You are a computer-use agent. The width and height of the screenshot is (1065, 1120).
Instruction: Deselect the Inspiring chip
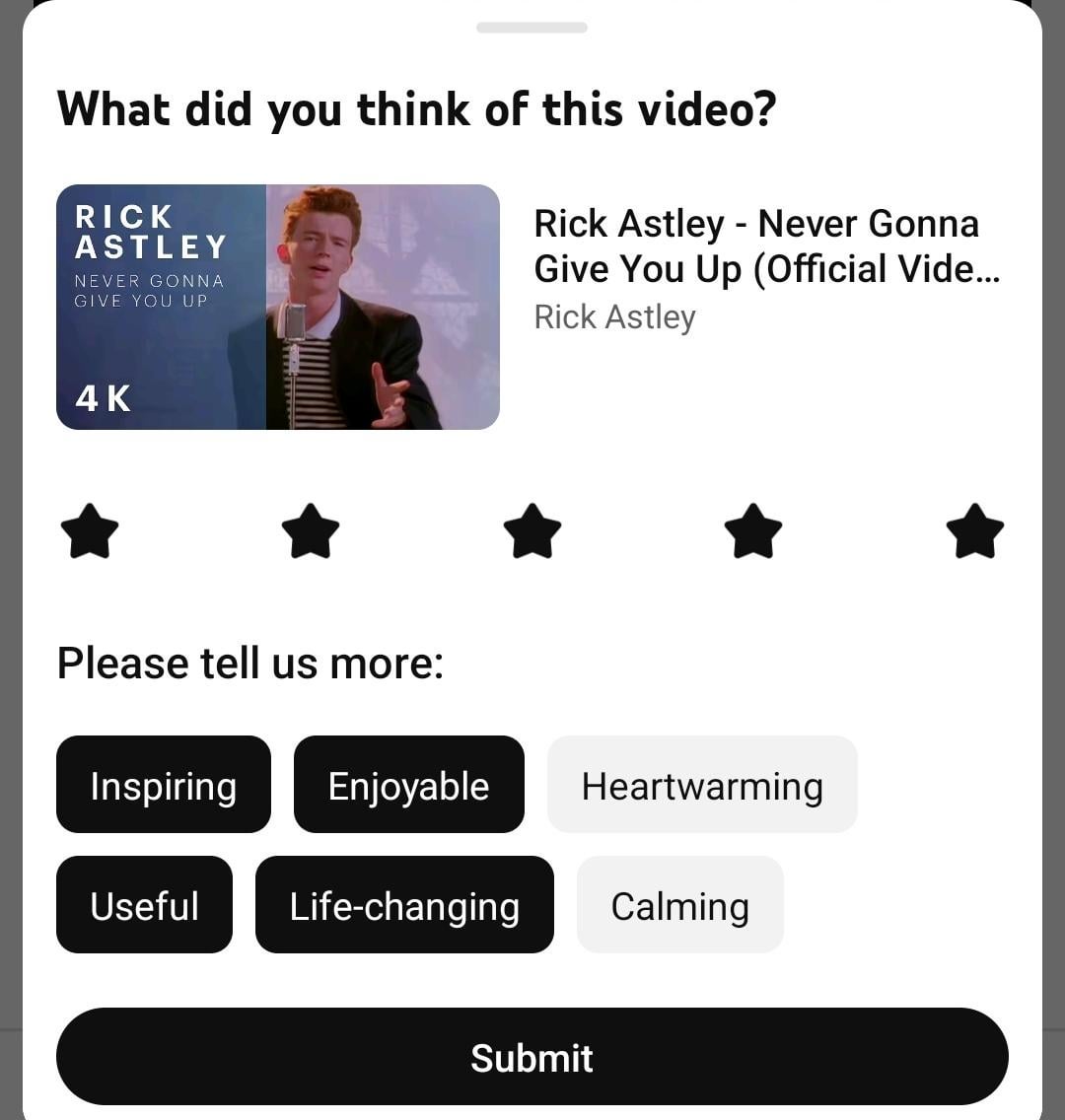pos(163,785)
